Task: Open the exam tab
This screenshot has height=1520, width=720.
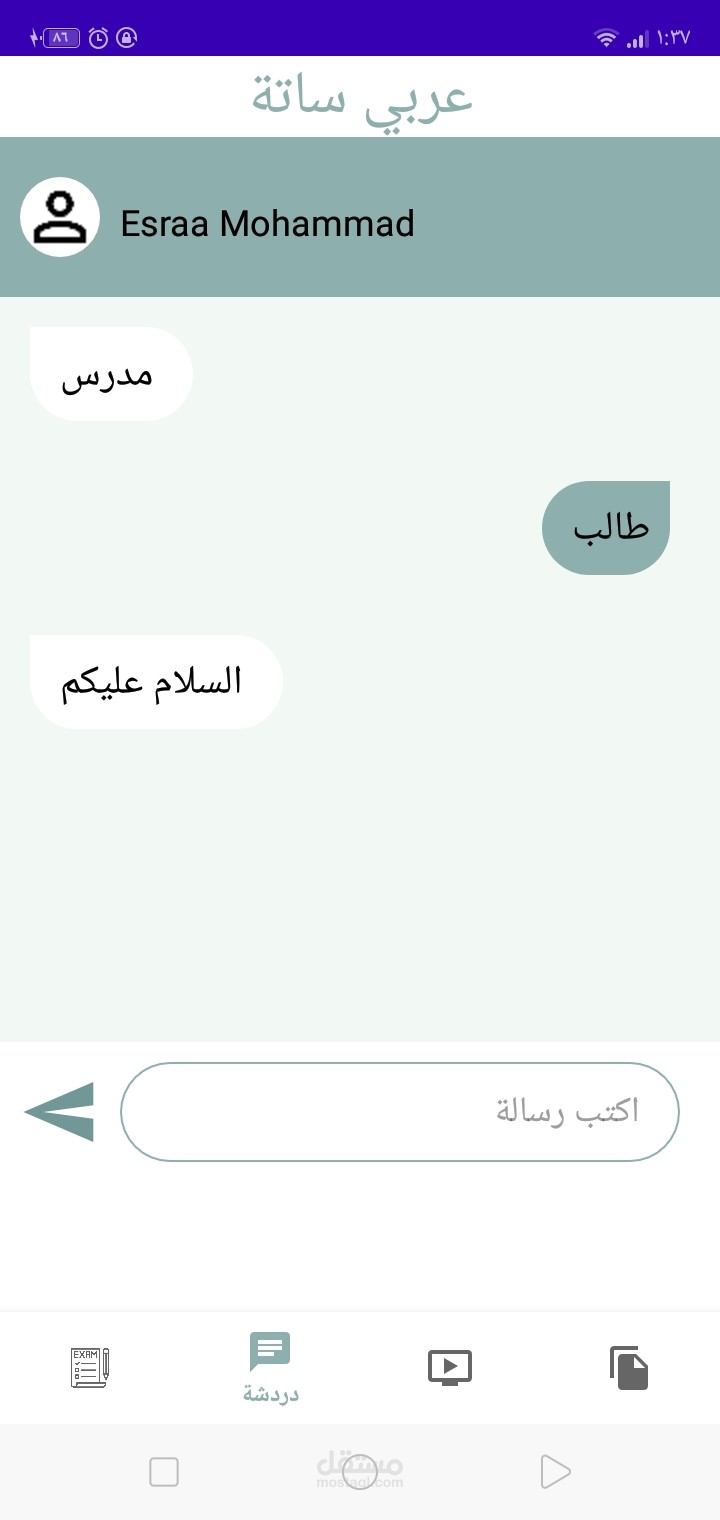Action: coord(90,1367)
